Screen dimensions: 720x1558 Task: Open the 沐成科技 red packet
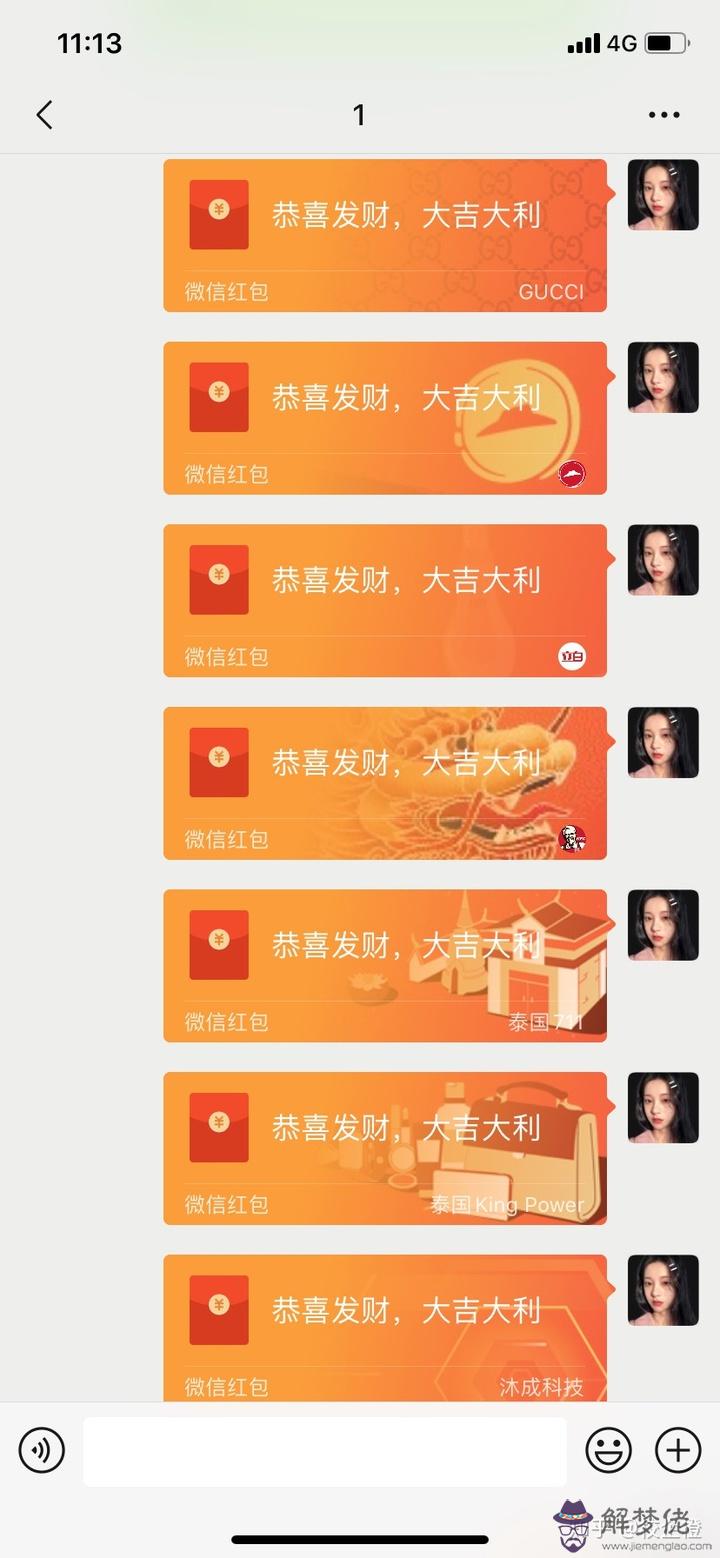[x=385, y=1328]
